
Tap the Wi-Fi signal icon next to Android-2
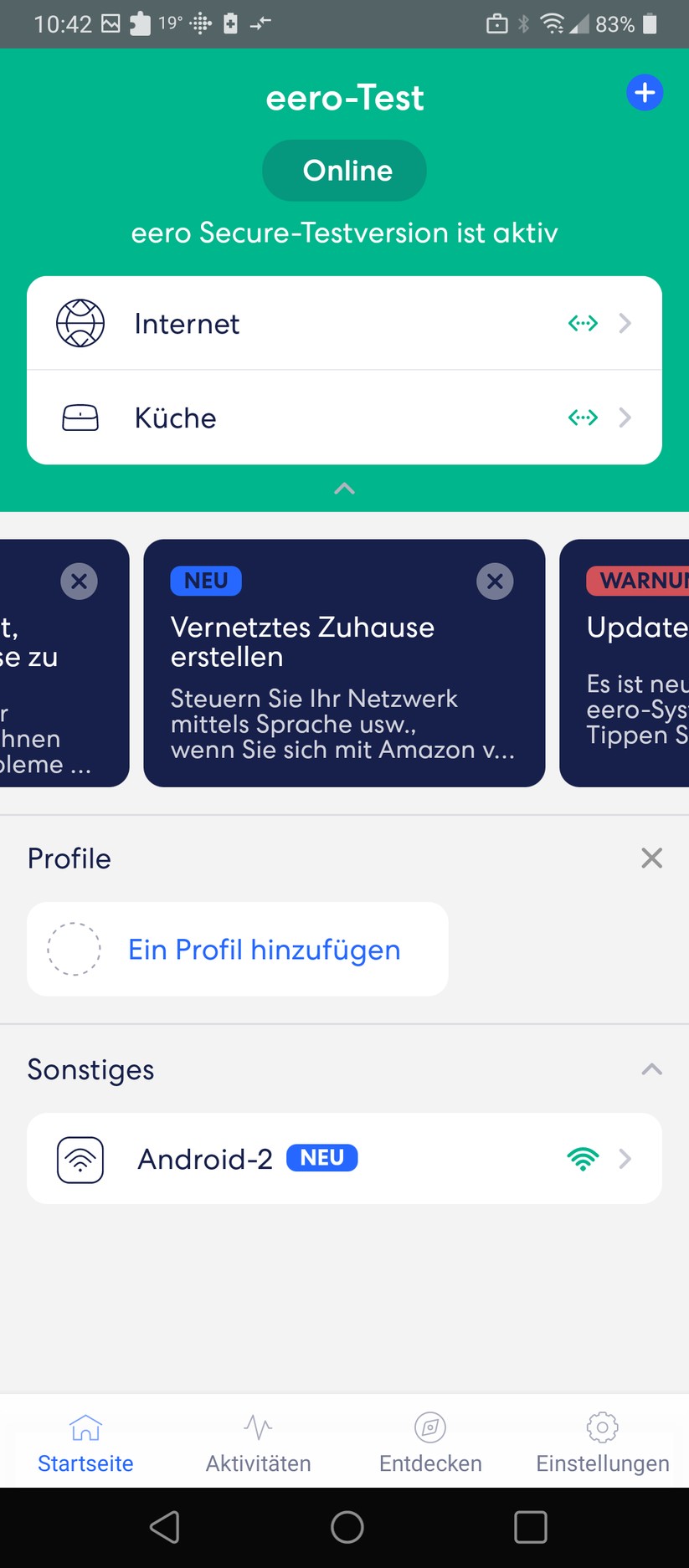pyautogui.click(x=584, y=1158)
